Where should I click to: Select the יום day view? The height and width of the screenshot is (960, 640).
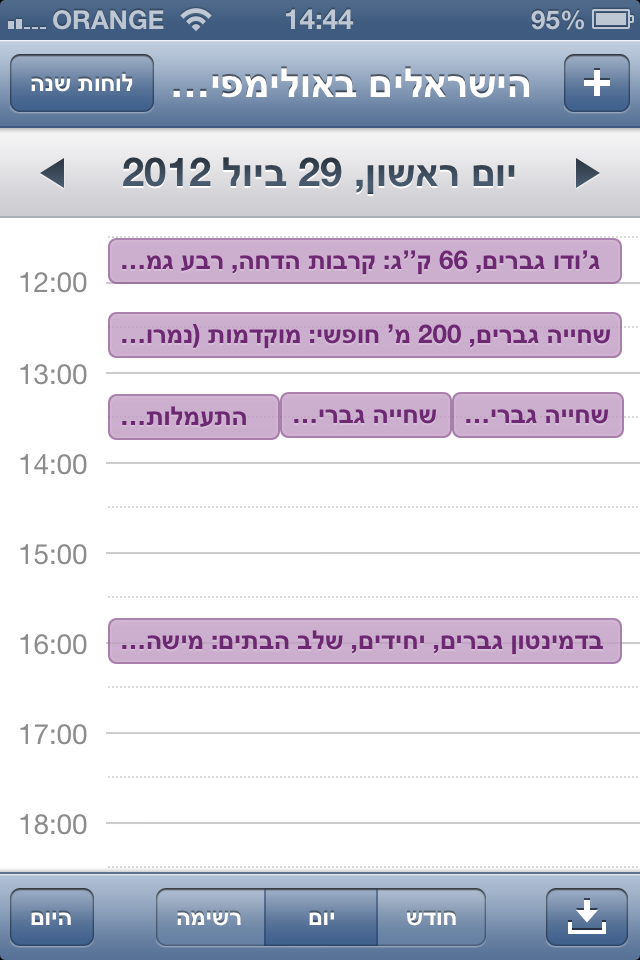[321, 916]
